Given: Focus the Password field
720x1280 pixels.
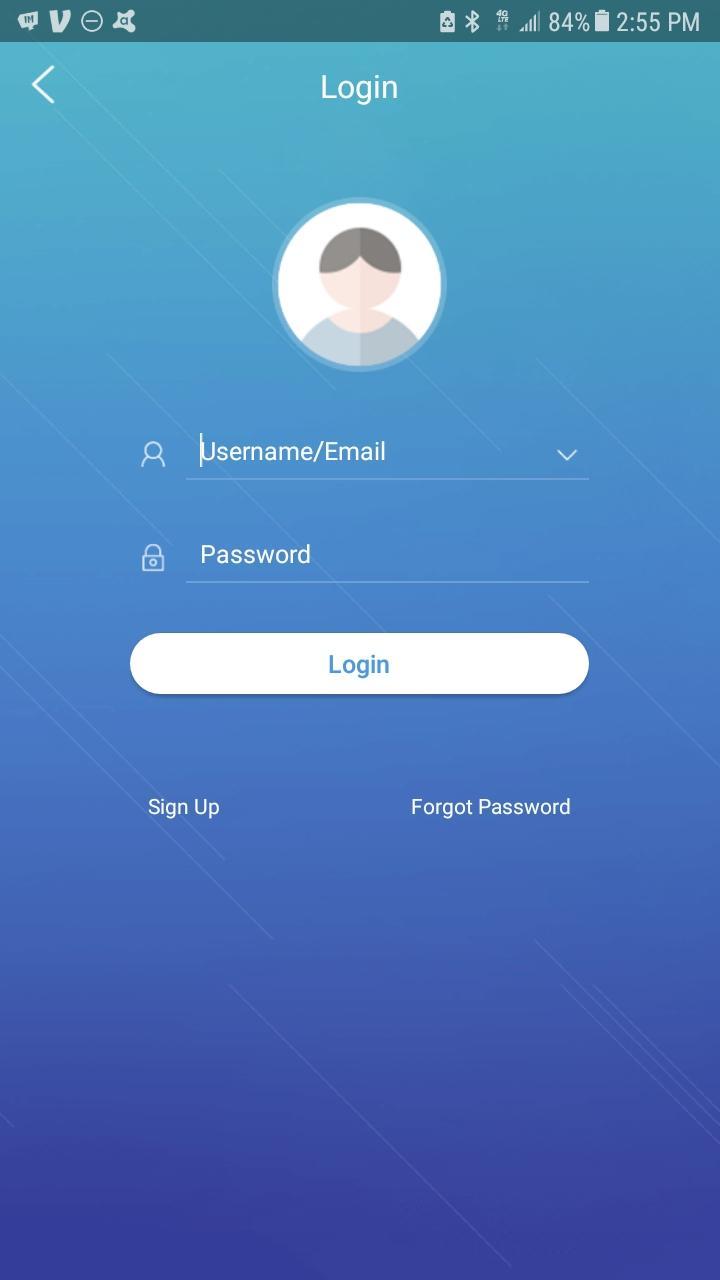Looking at the screenshot, I should pos(387,555).
